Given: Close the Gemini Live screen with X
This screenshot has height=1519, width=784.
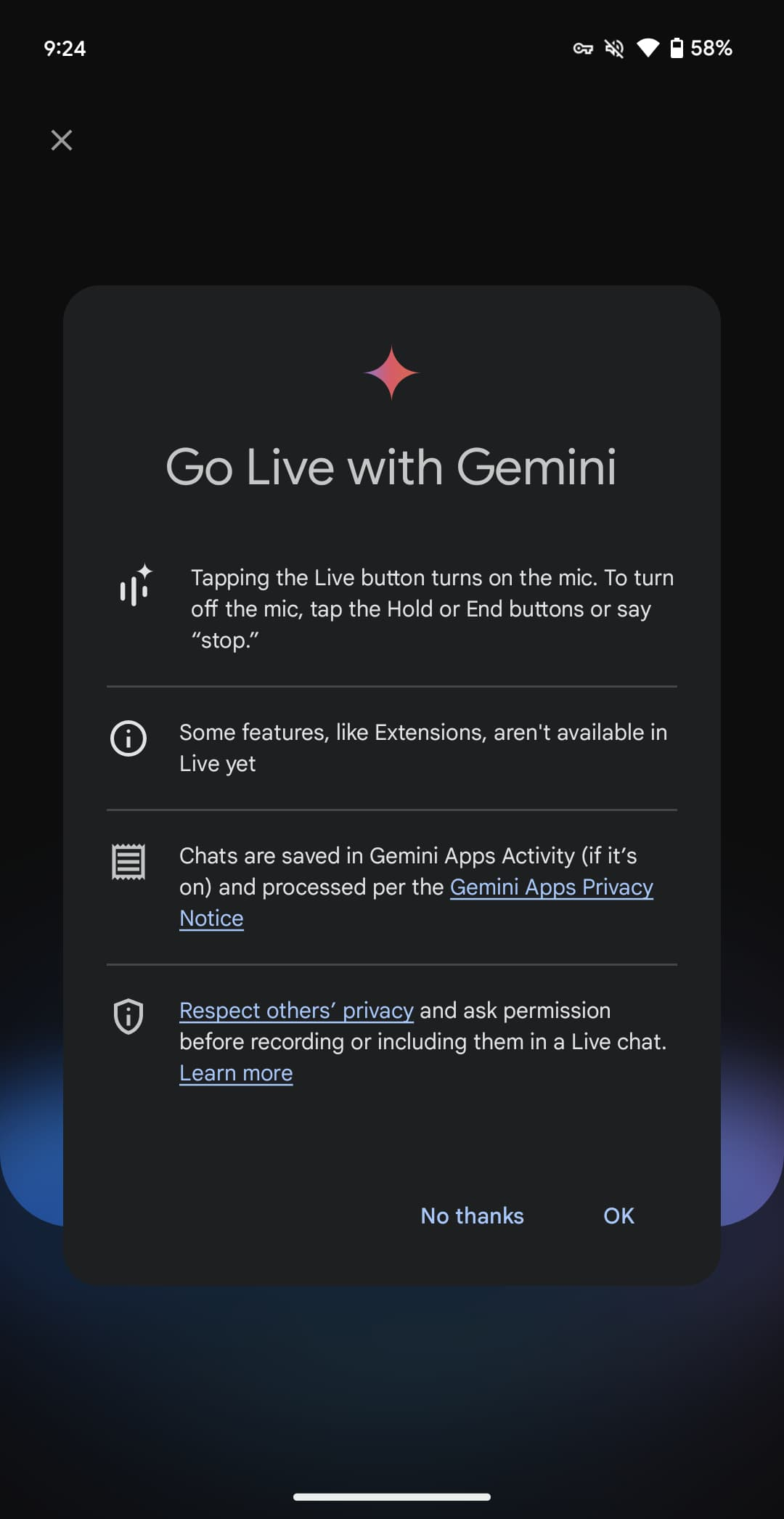Looking at the screenshot, I should [x=62, y=140].
